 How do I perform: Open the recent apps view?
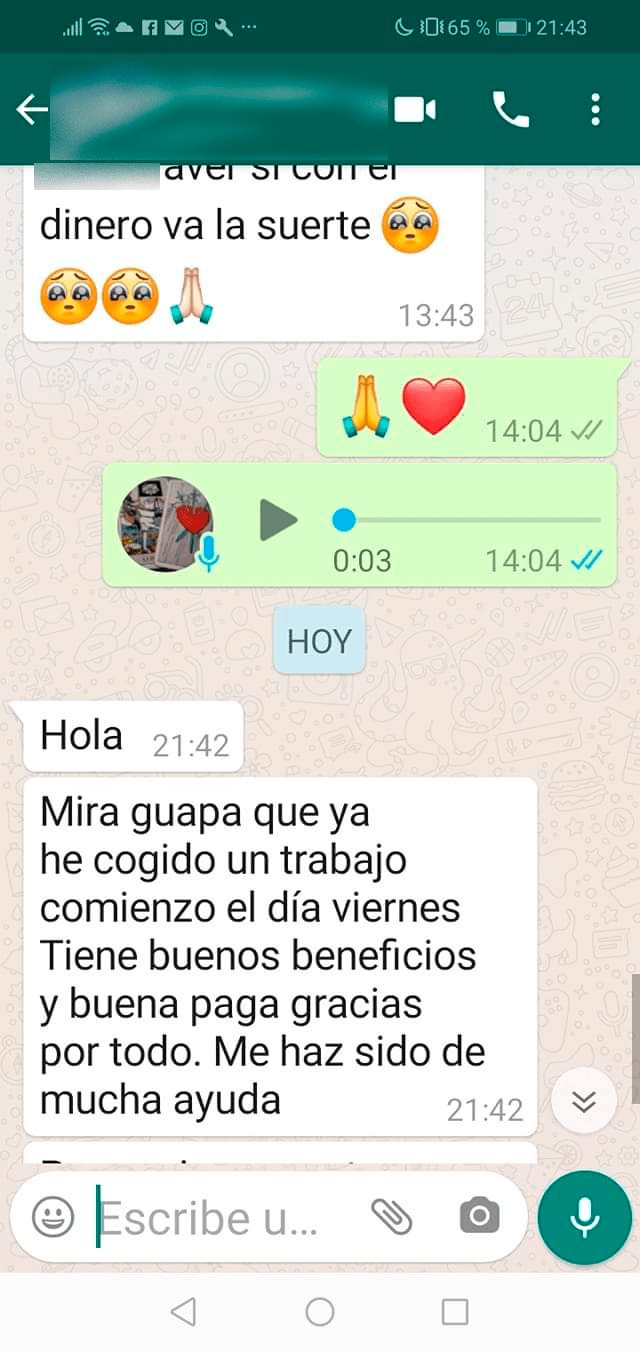click(x=455, y=1312)
